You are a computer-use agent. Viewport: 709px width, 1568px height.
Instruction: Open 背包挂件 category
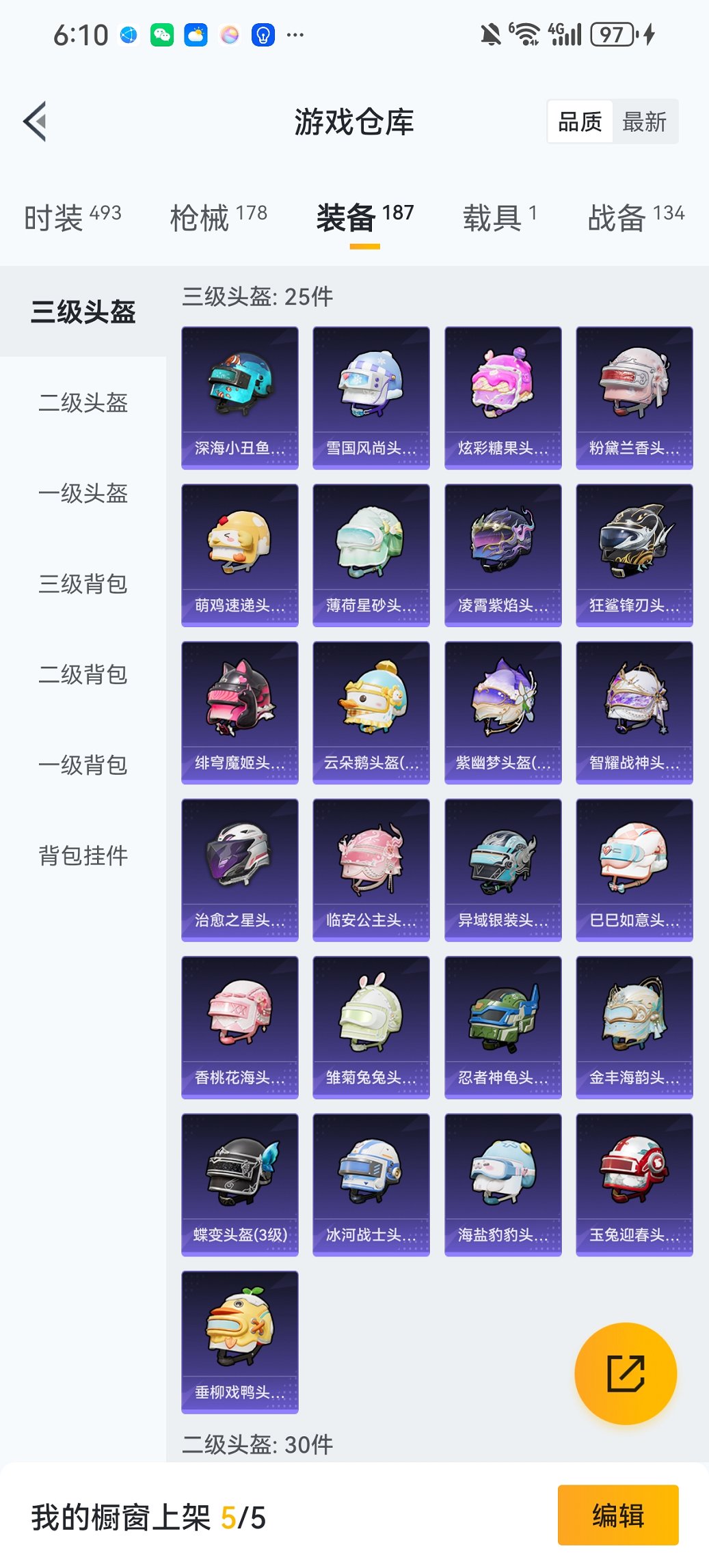pyautogui.click(x=83, y=855)
